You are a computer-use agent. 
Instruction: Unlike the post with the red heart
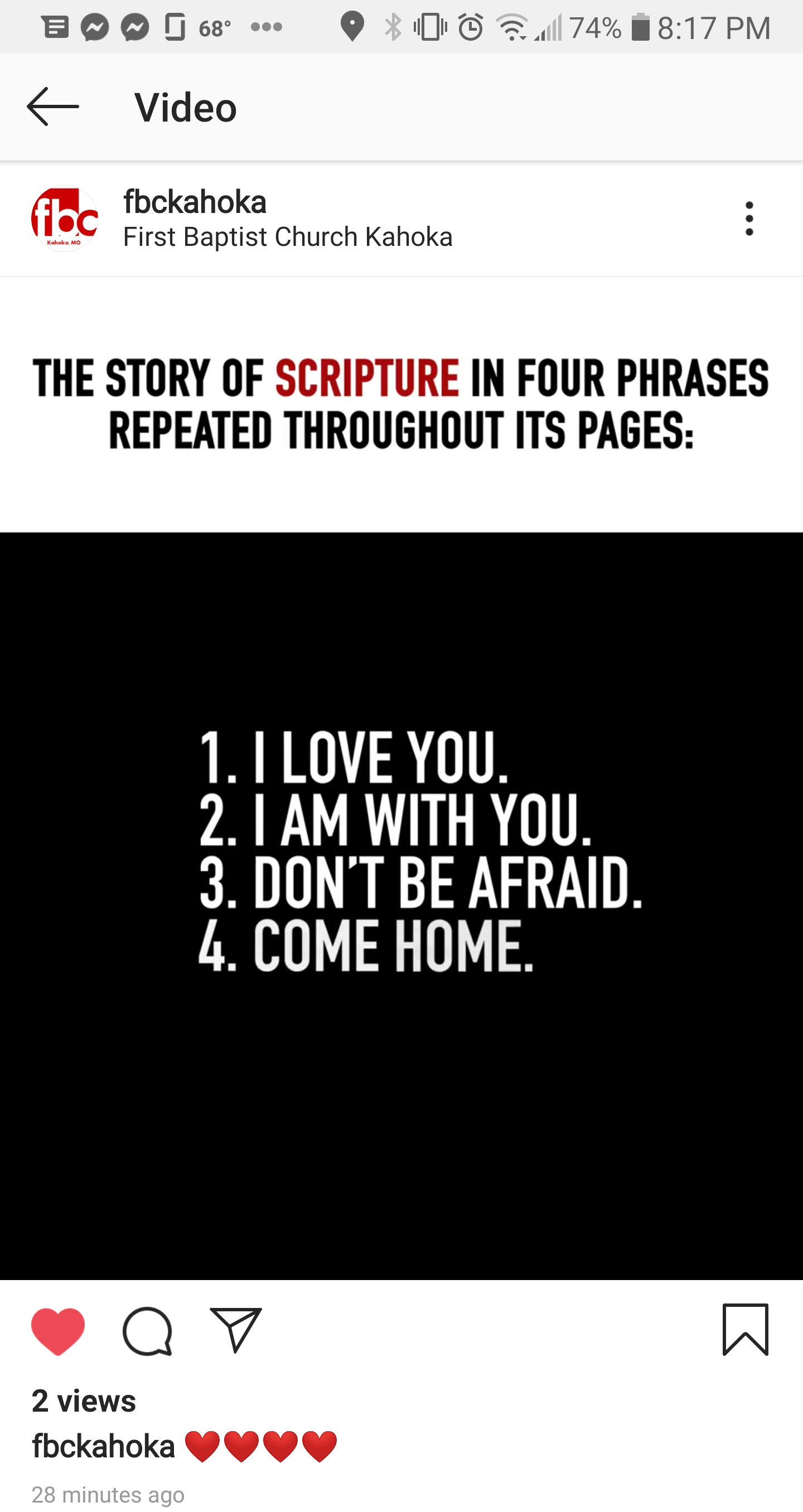click(58, 1331)
